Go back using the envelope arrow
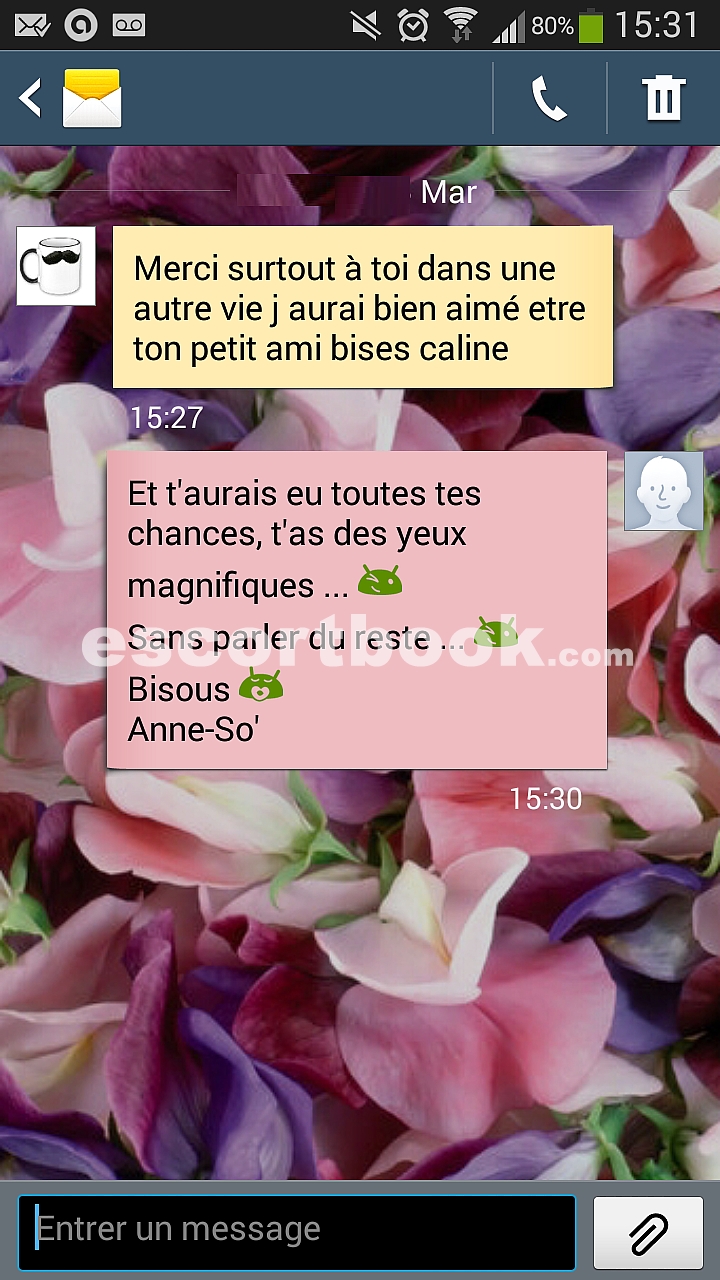The image size is (720, 1280). [x=70, y=98]
